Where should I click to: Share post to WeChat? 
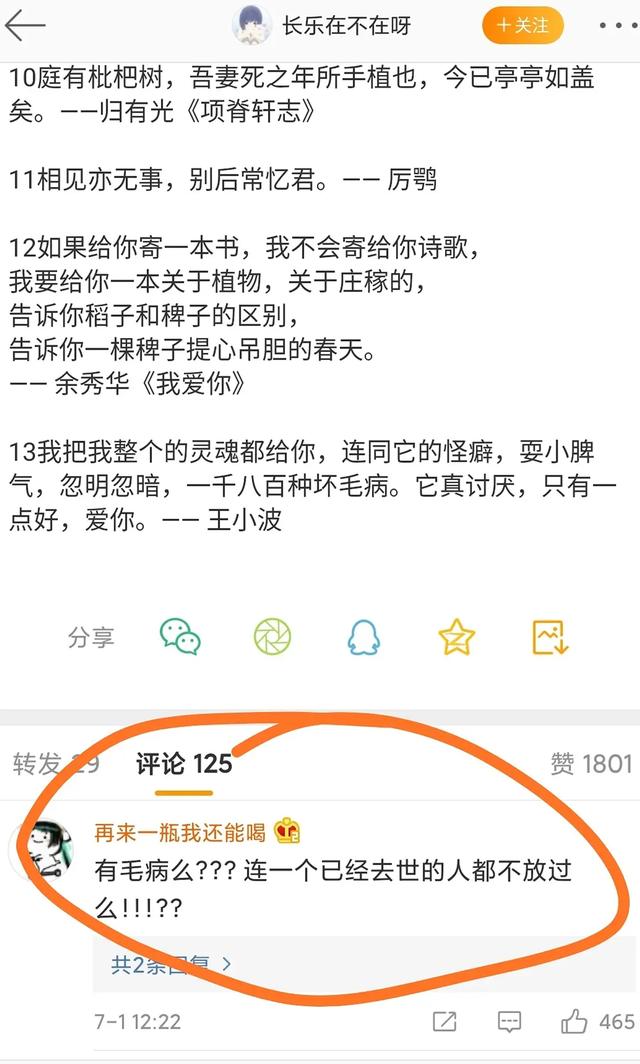pos(181,637)
